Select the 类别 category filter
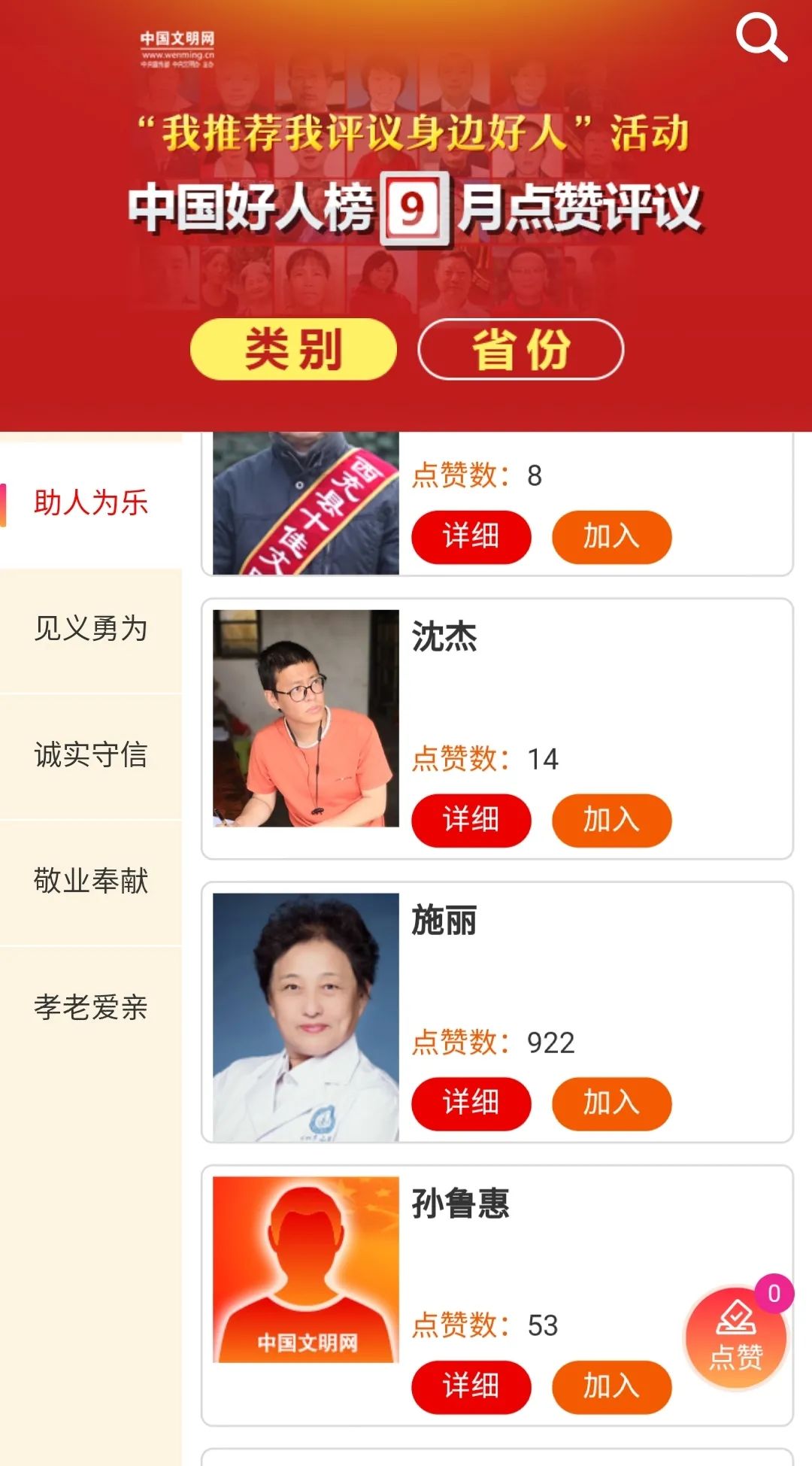Viewport: 812px width, 1466px height. point(293,350)
